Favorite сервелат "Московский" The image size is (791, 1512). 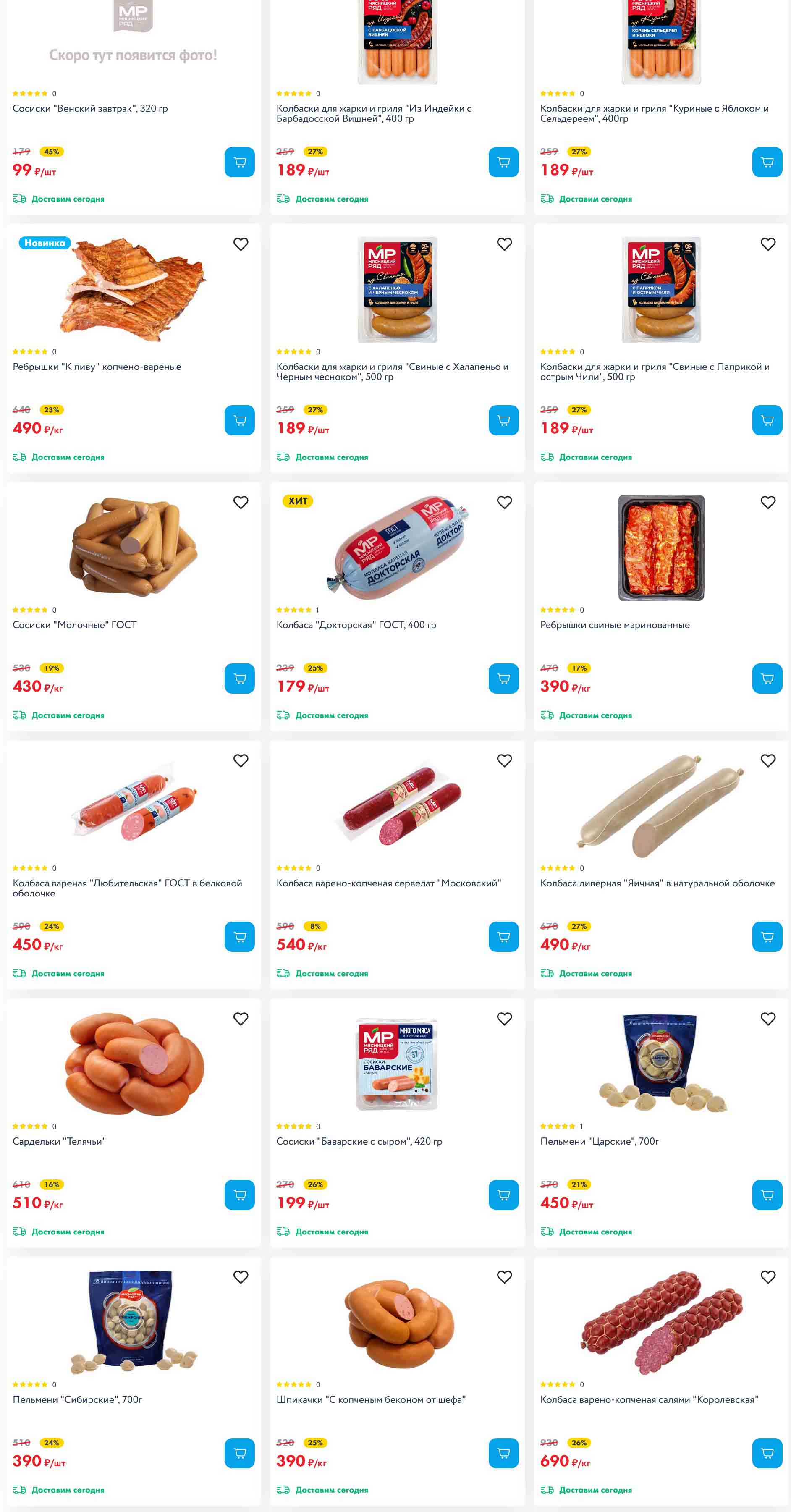tap(504, 761)
